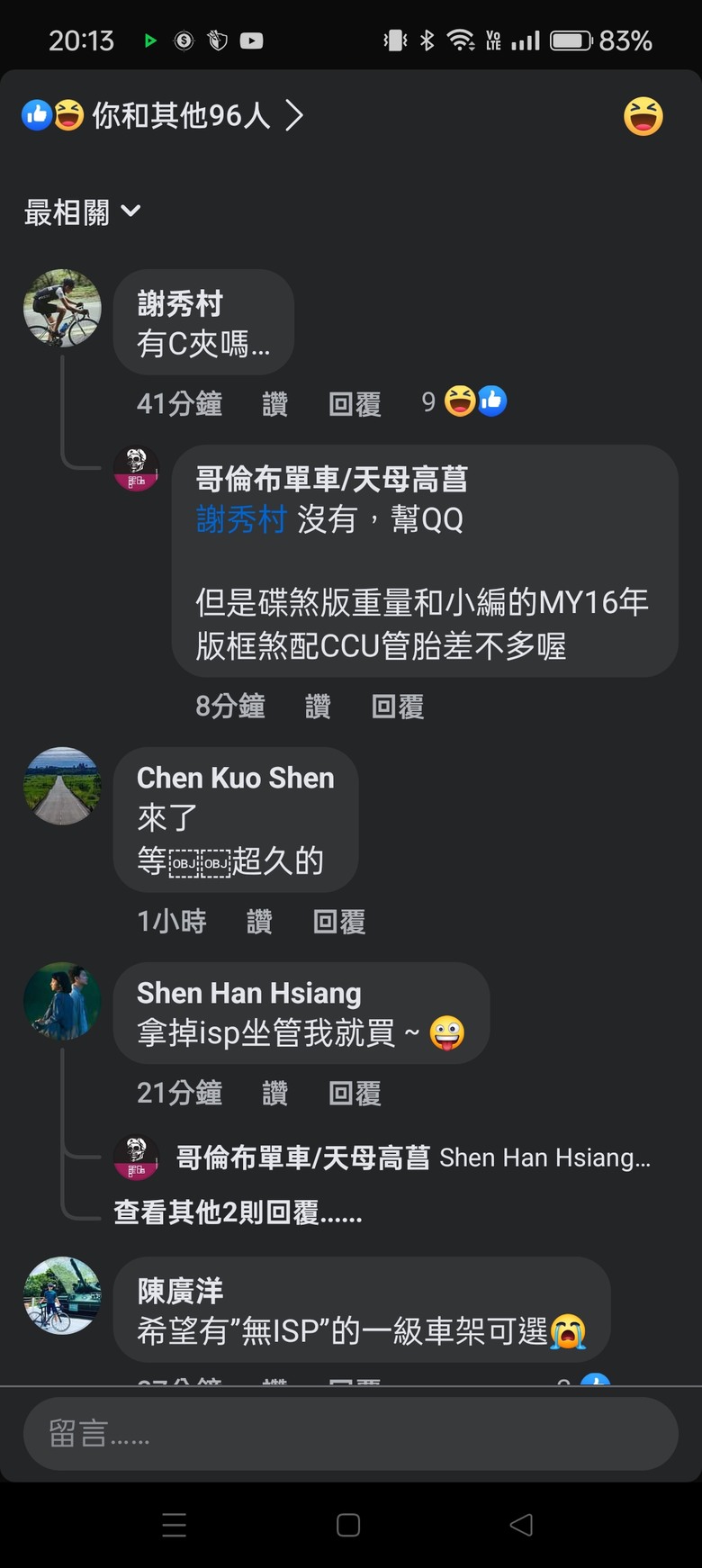This screenshot has height=1568, width=702.
Task: Reply to 謝秀村's comment
Action: pyautogui.click(x=355, y=403)
